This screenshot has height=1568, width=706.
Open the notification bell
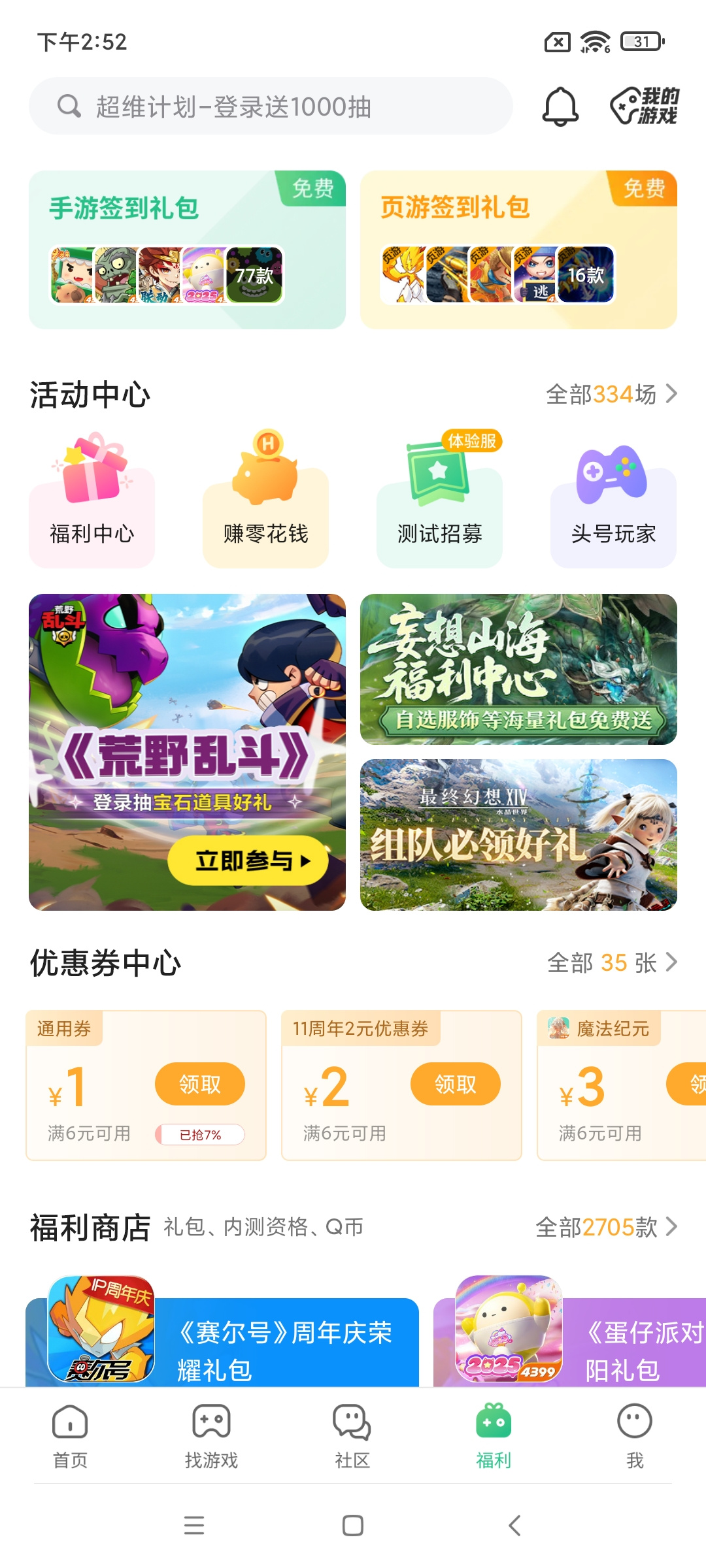(560, 106)
